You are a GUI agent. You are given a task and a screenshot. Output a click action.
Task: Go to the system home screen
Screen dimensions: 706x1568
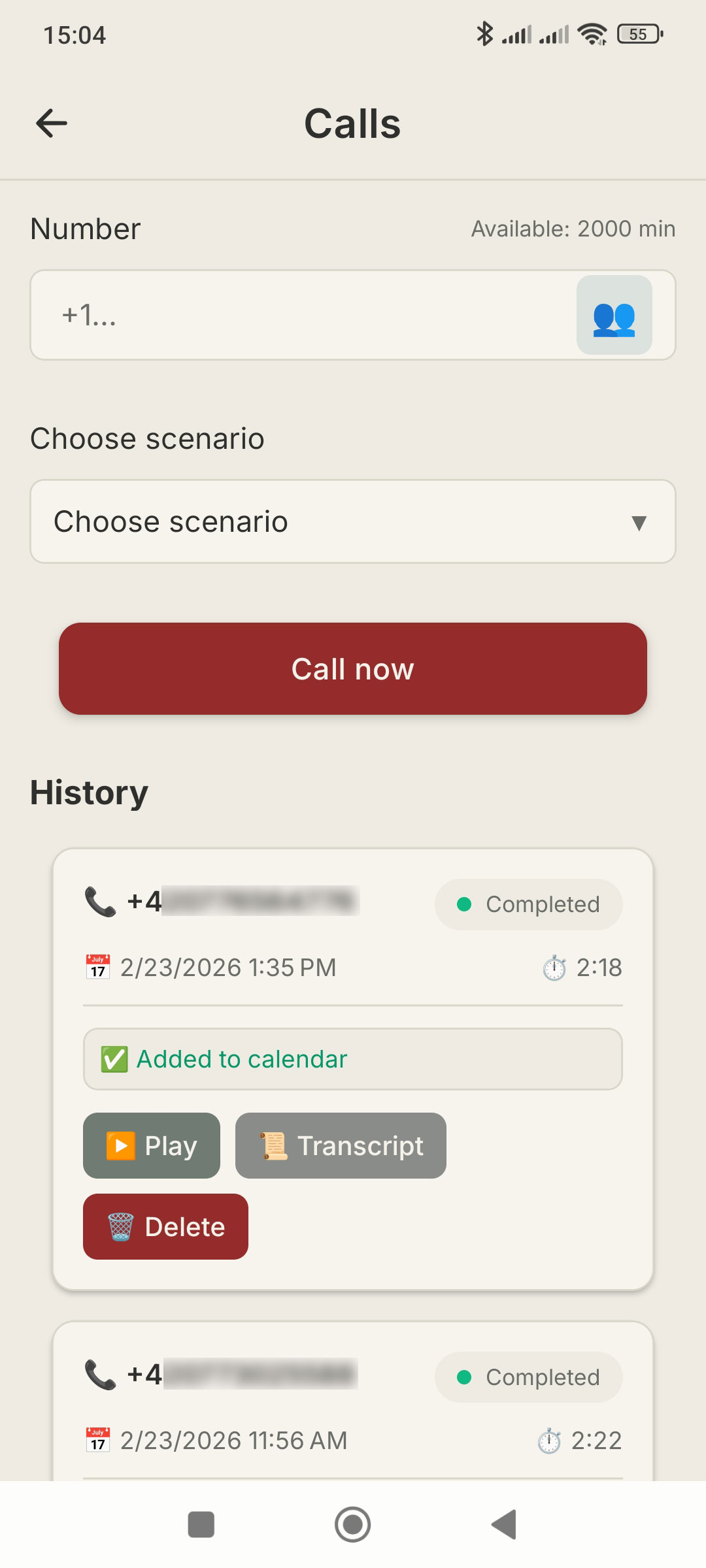click(x=353, y=1525)
